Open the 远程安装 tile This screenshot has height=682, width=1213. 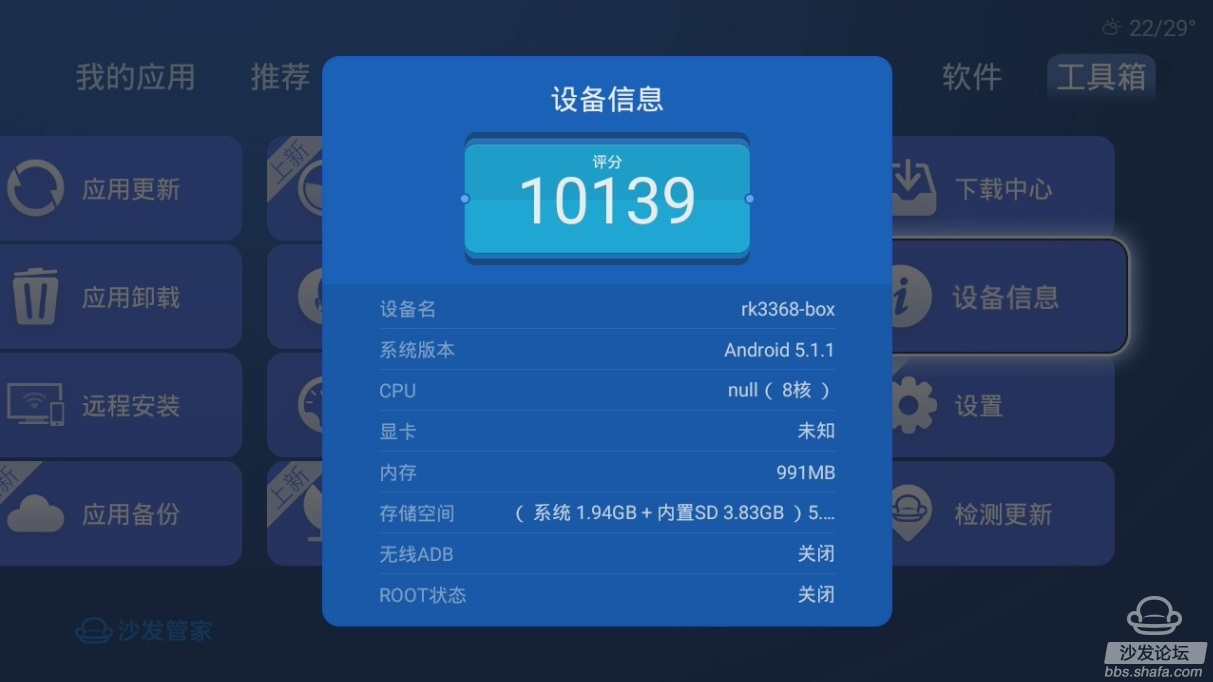tap(120, 405)
